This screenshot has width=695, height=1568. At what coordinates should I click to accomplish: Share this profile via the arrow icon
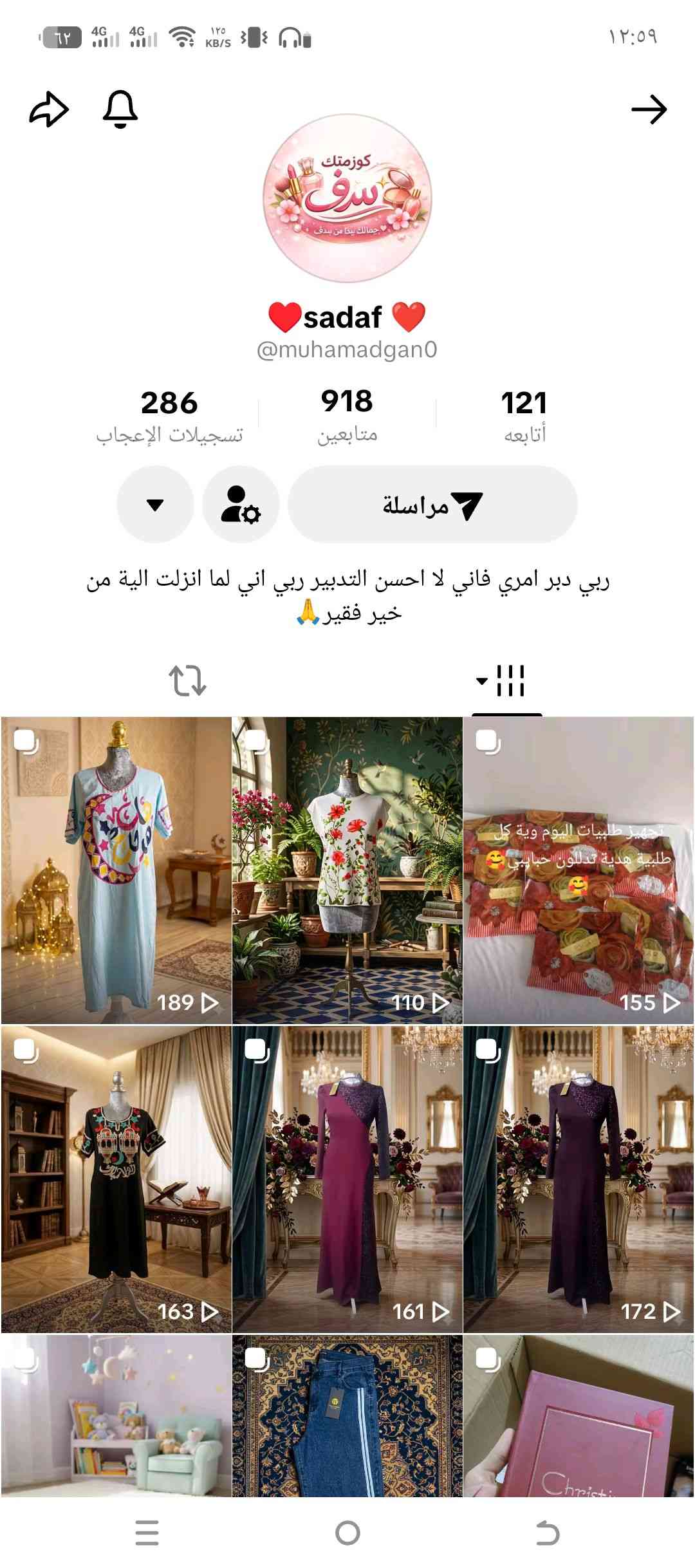(49, 109)
